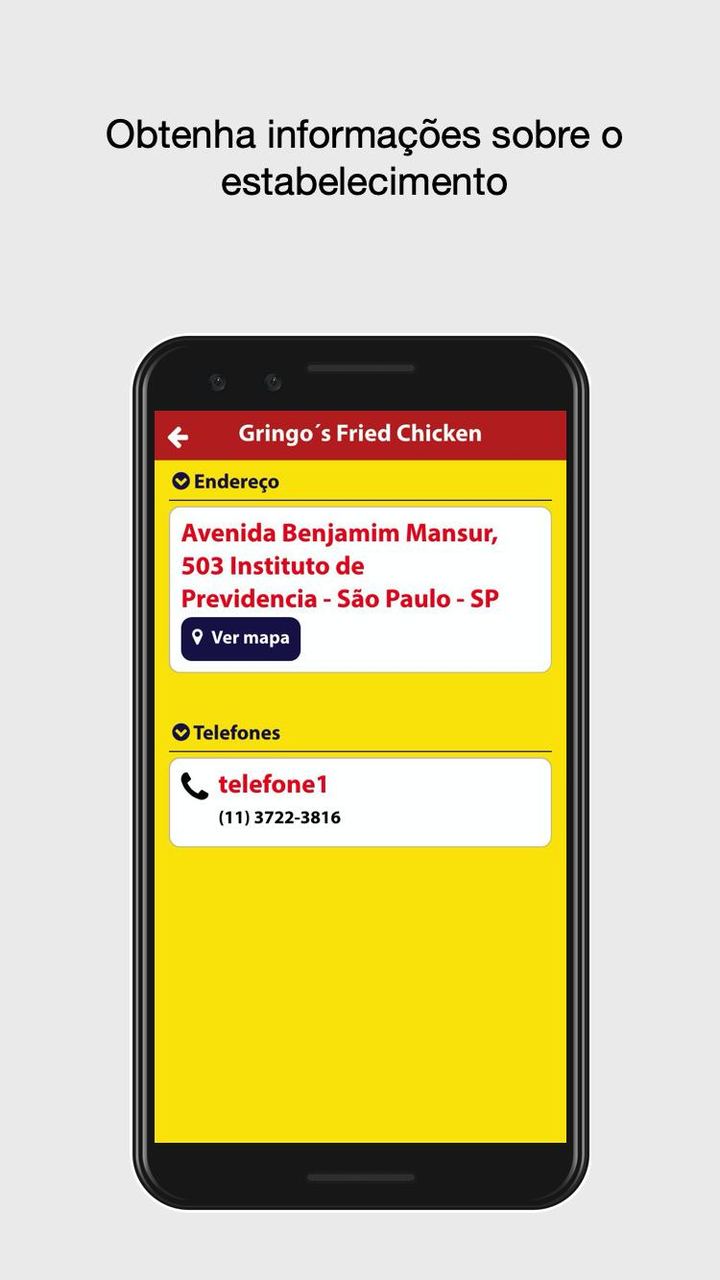Select the location pin on the map button
Viewport: 720px width, 1280px height.
(198, 637)
